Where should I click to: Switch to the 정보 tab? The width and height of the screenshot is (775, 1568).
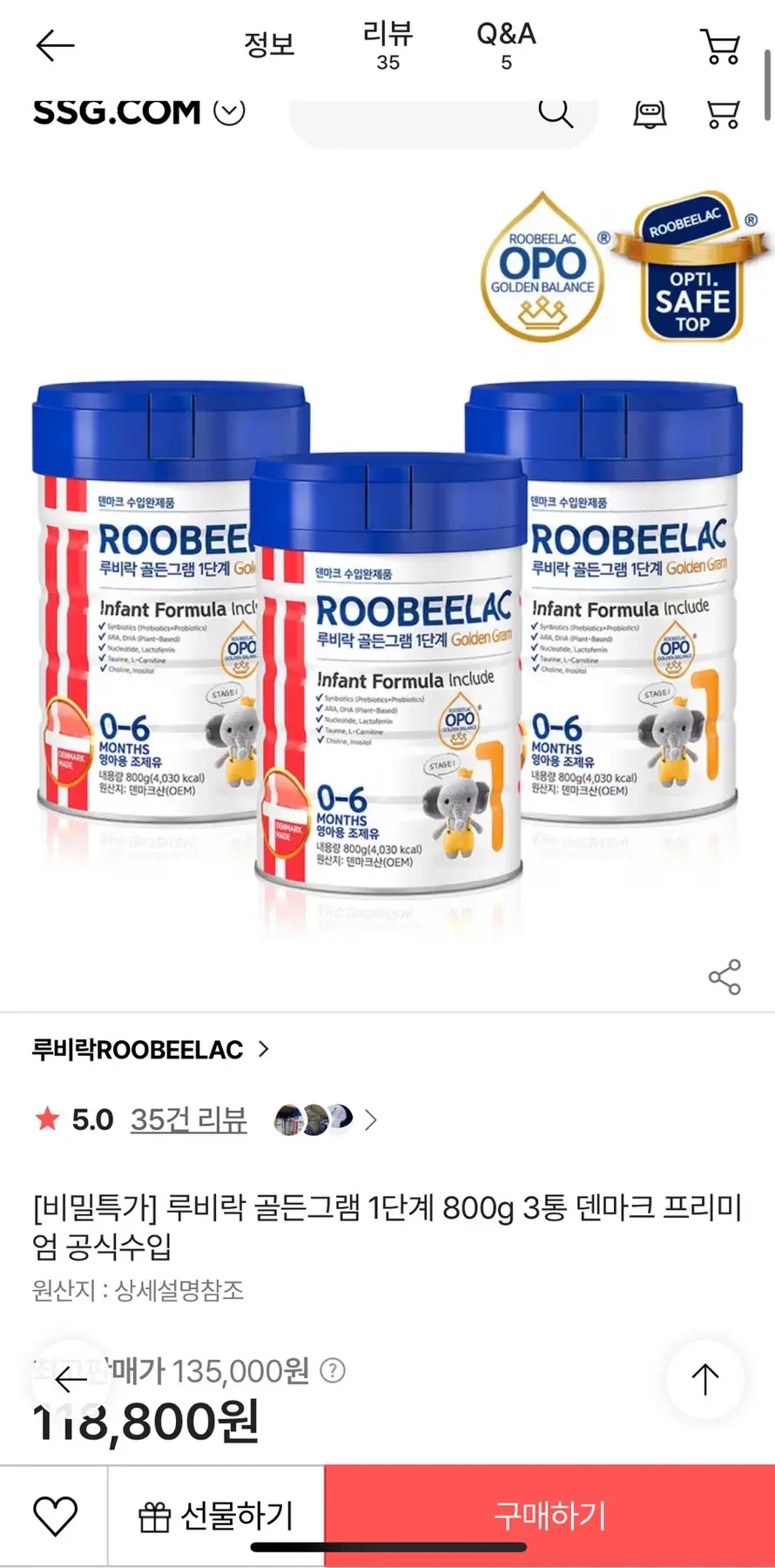269,44
